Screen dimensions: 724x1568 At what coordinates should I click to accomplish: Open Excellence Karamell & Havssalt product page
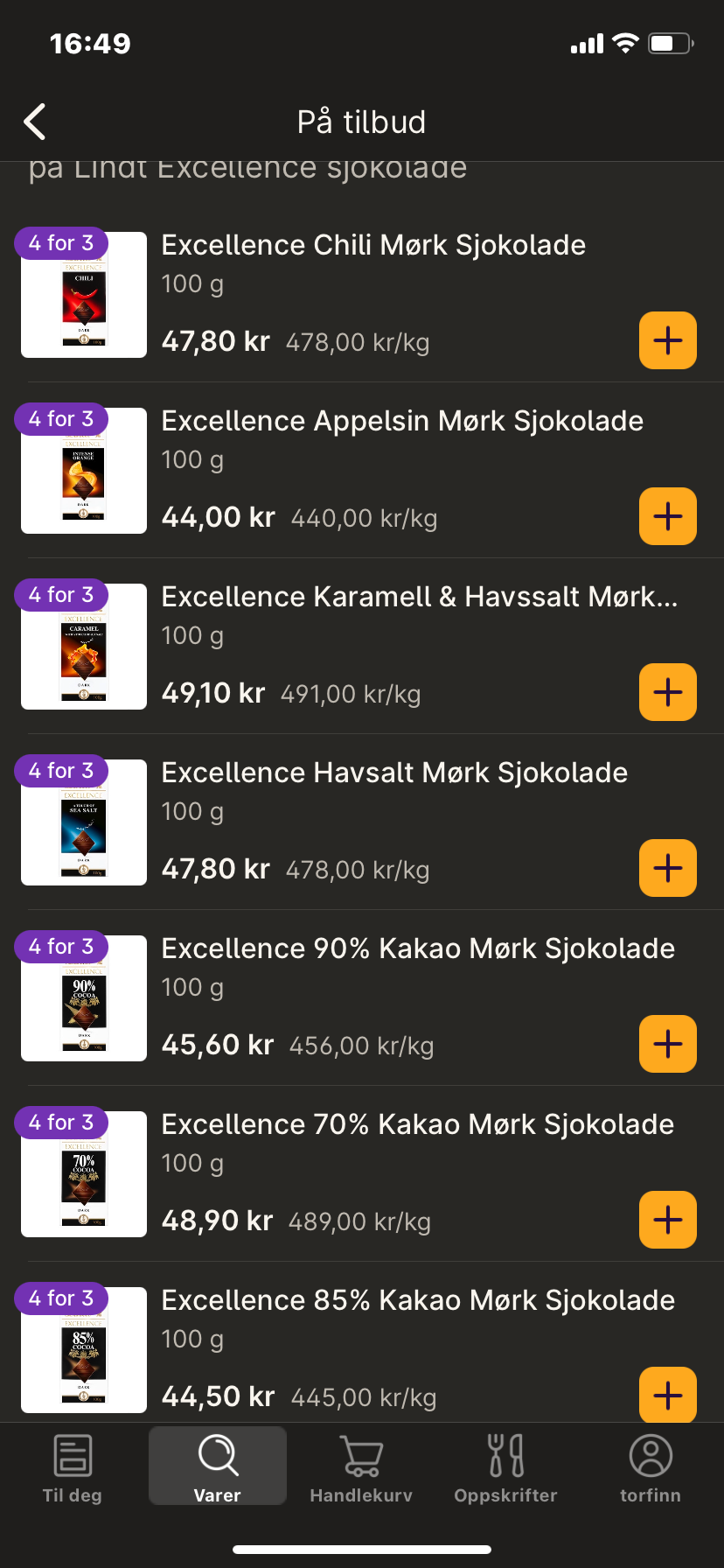420,598
